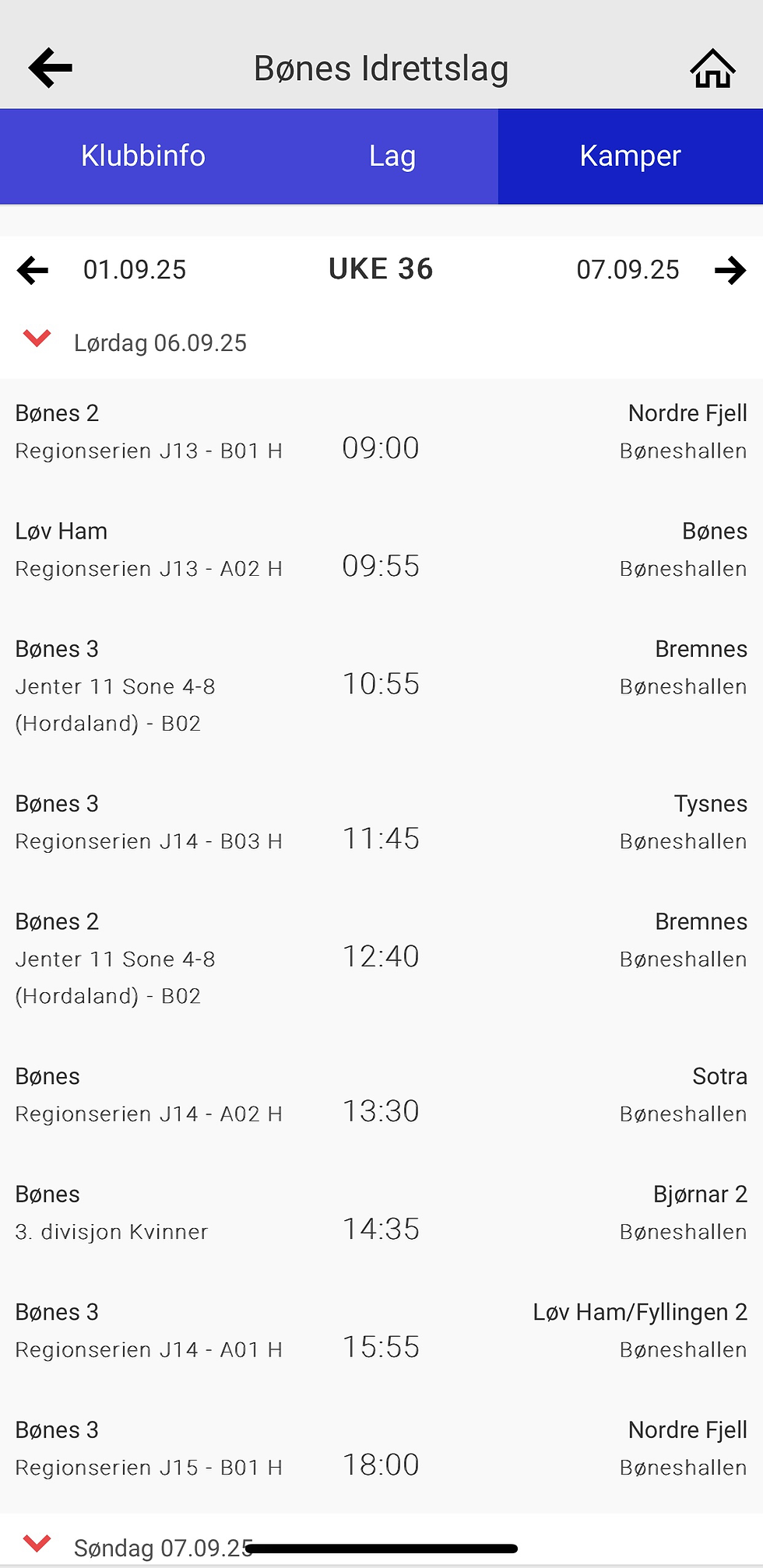This screenshot has width=763, height=1568.
Task: Open the home screen via the house icon
Action: tap(712, 68)
